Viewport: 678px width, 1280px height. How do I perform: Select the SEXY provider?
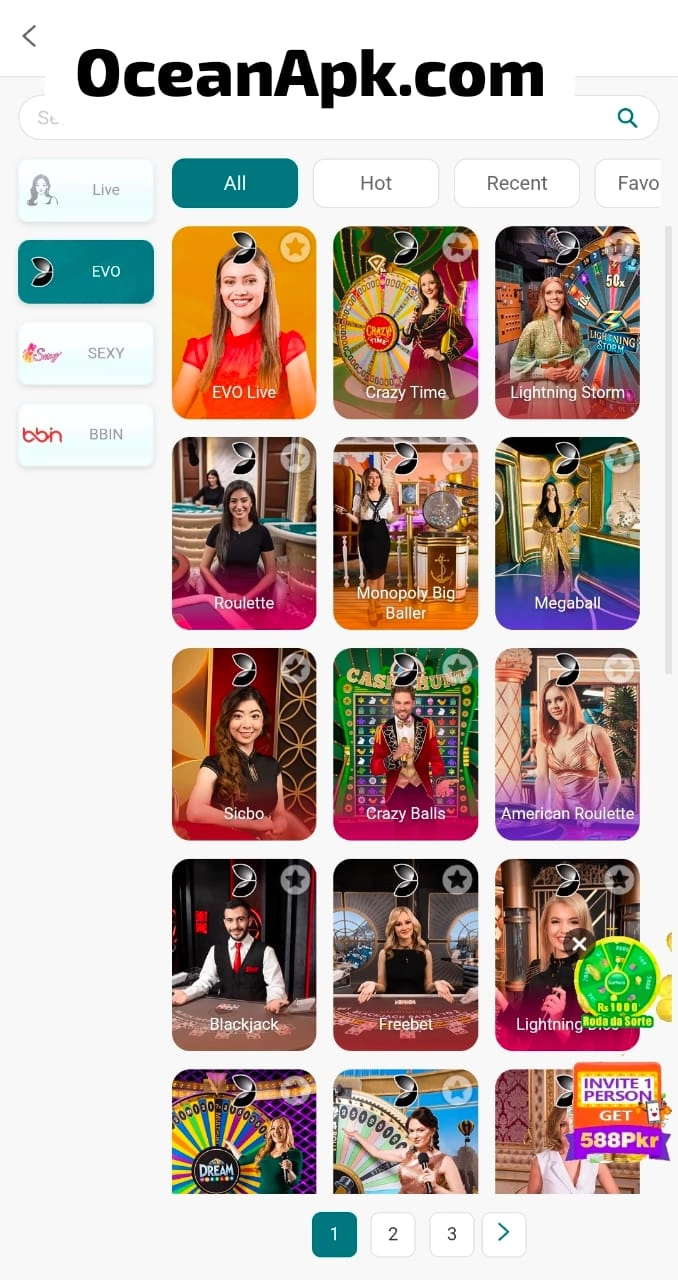pos(86,353)
